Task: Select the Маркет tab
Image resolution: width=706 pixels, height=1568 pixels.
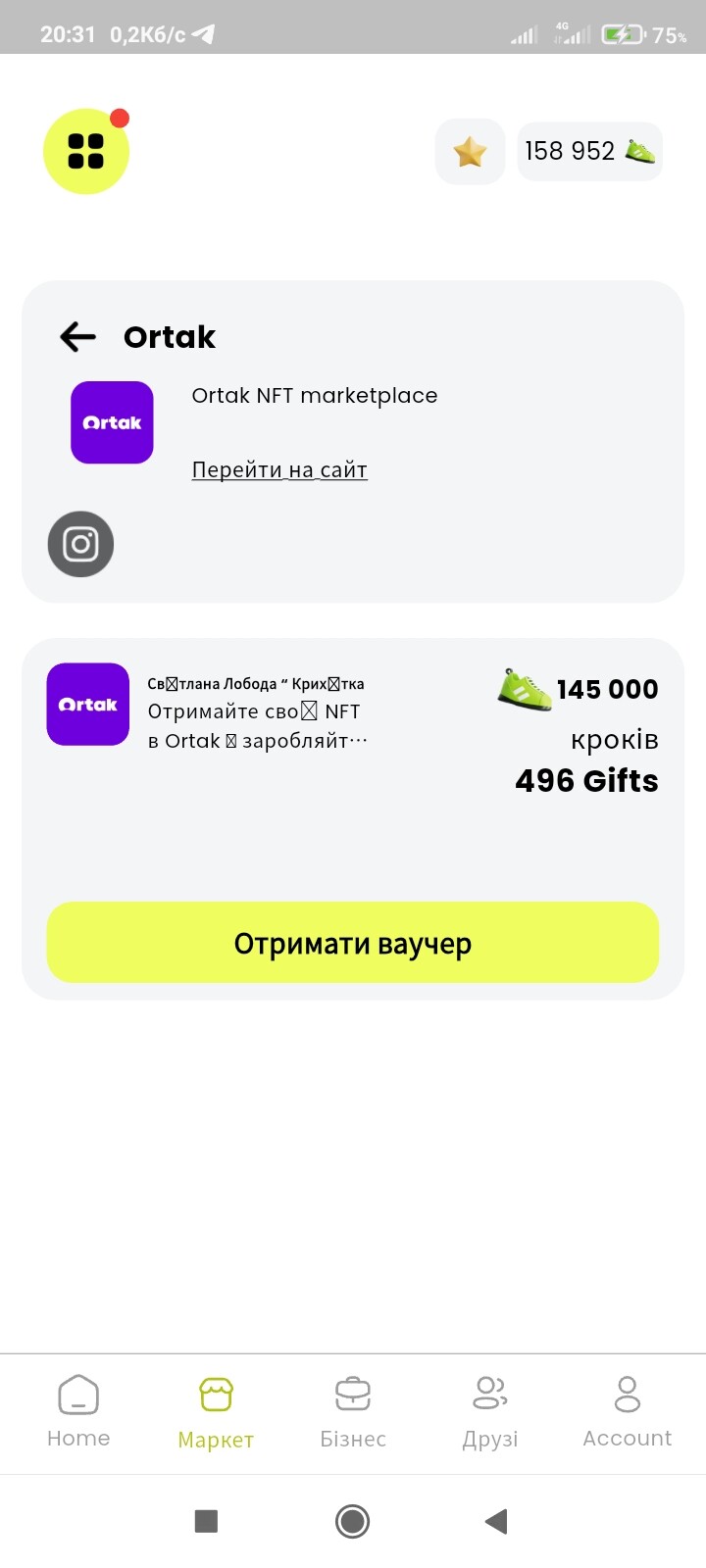Action: pos(216,1412)
